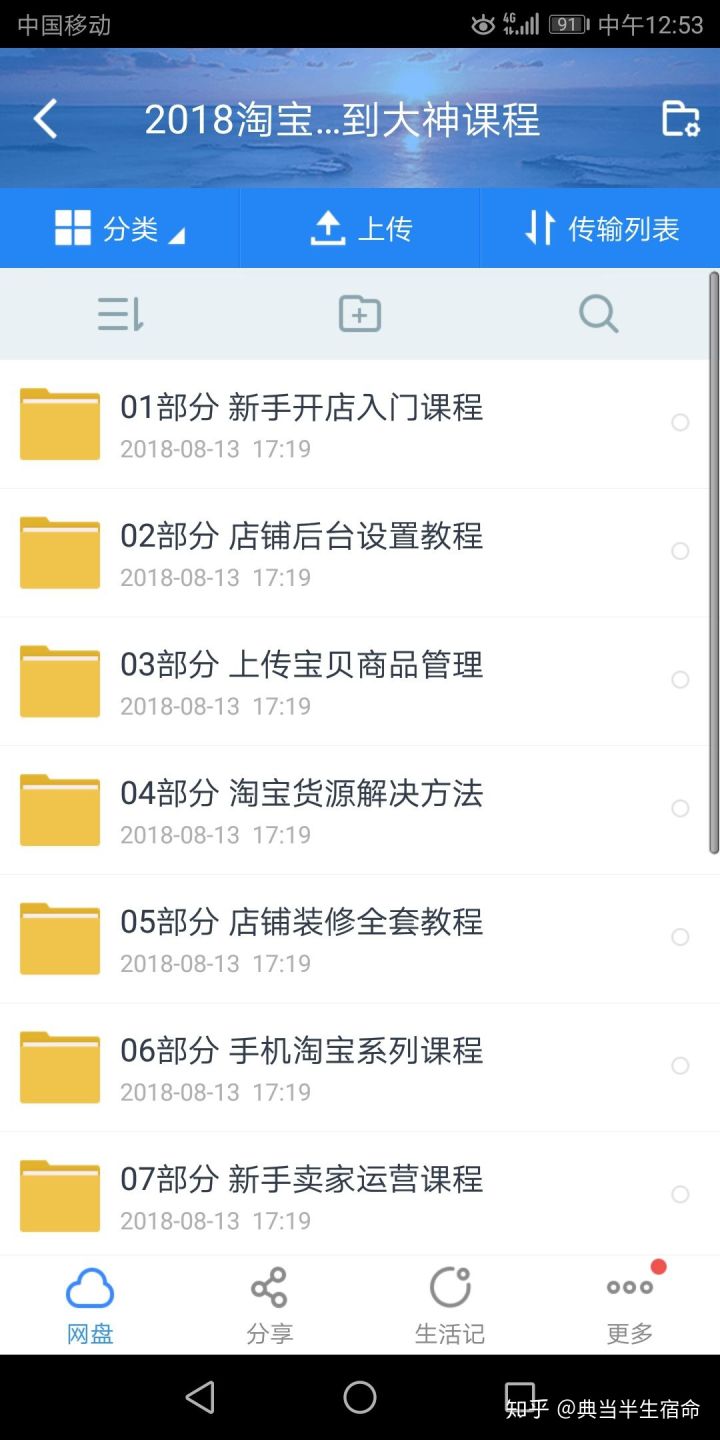This screenshot has height=1440, width=720.
Task: Go back from the 2018淘宝 course folder
Action: pyautogui.click(x=45, y=119)
